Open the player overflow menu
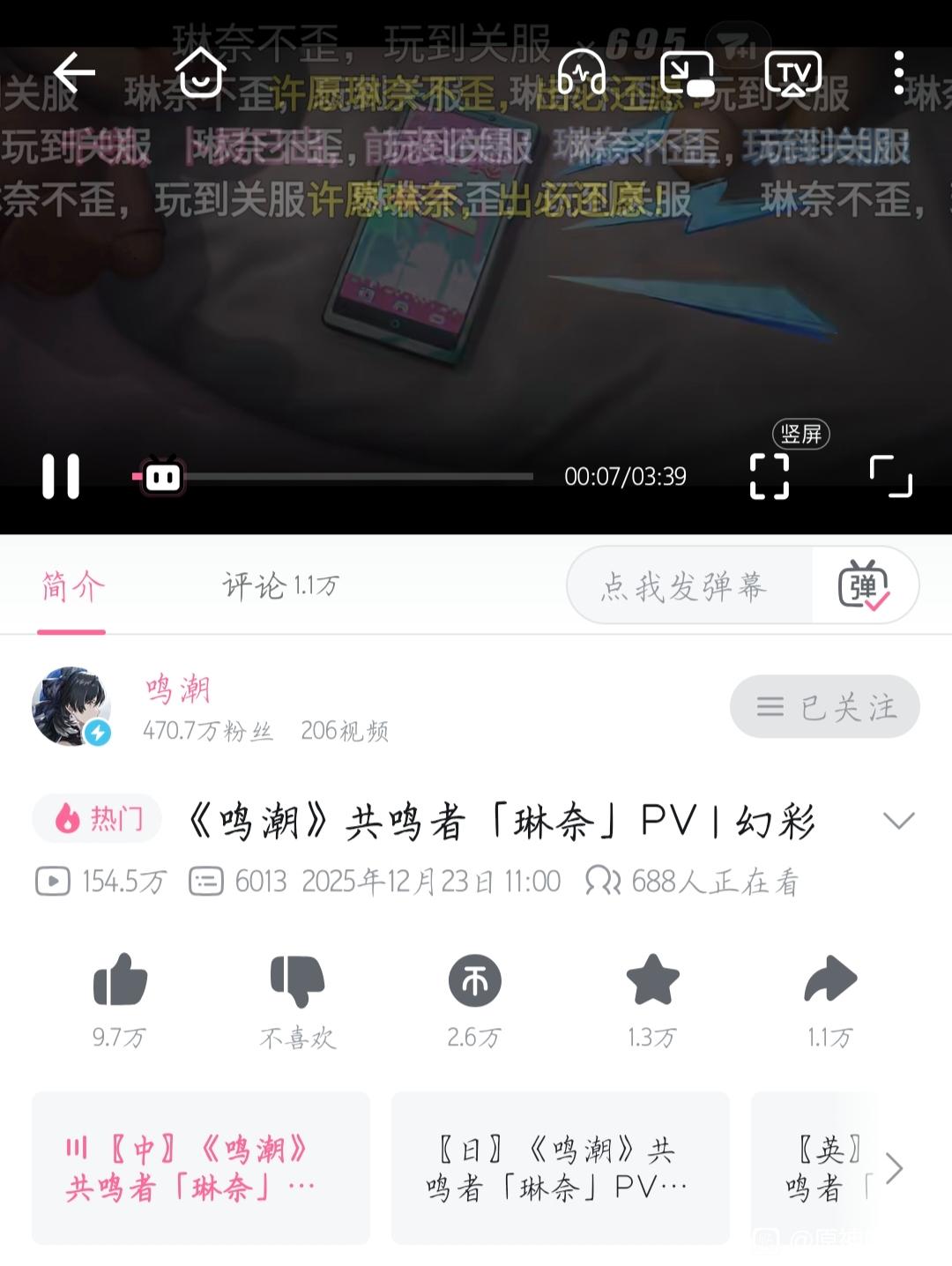 pos(898,74)
